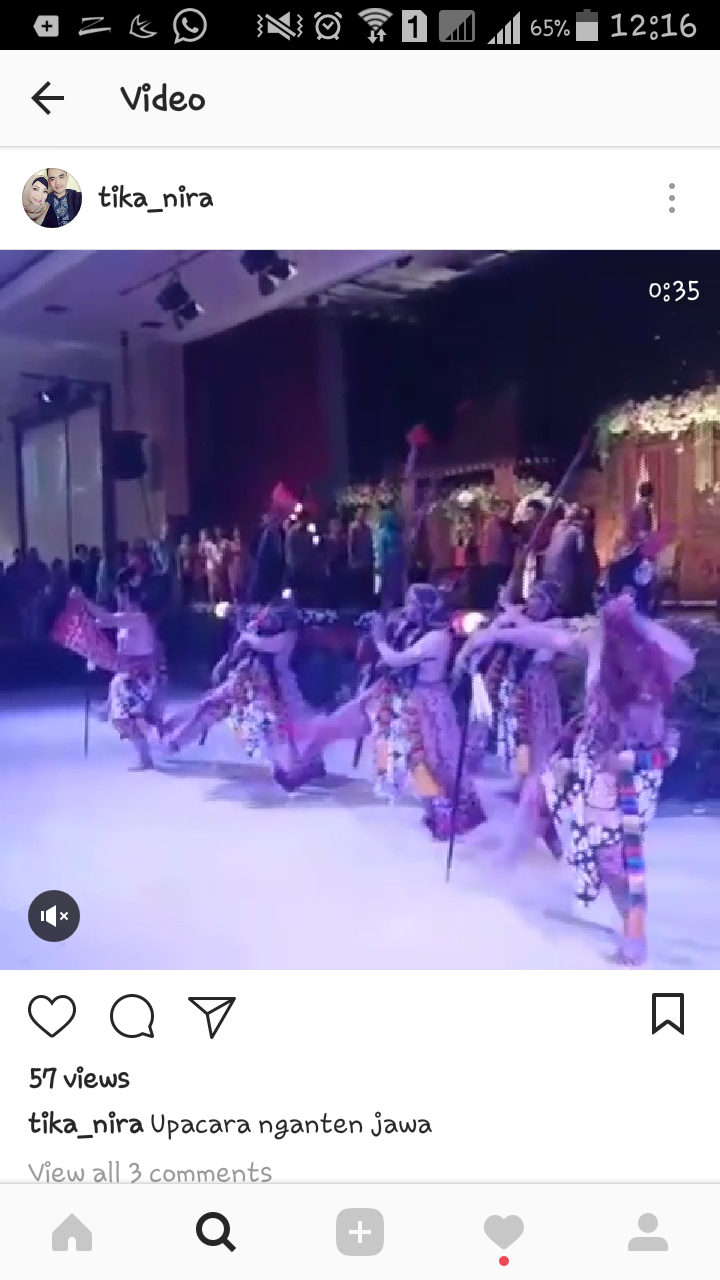This screenshot has width=720, height=1280.
Task: Open the Activity heart tab
Action: (504, 1233)
